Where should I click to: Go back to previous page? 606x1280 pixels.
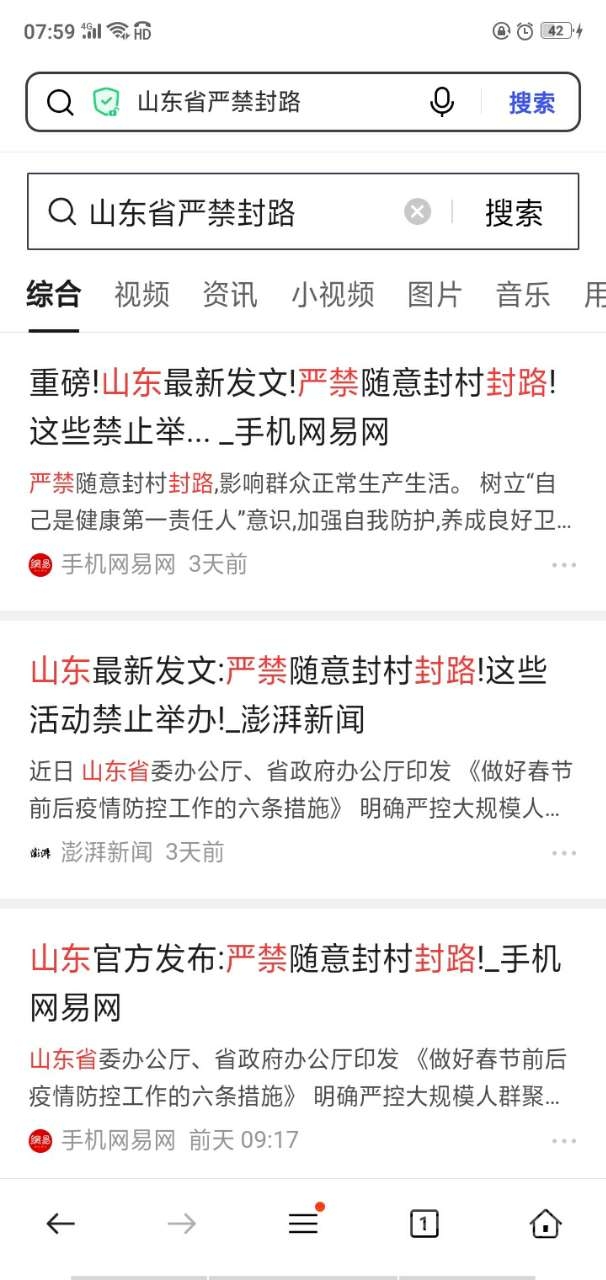point(61,1223)
